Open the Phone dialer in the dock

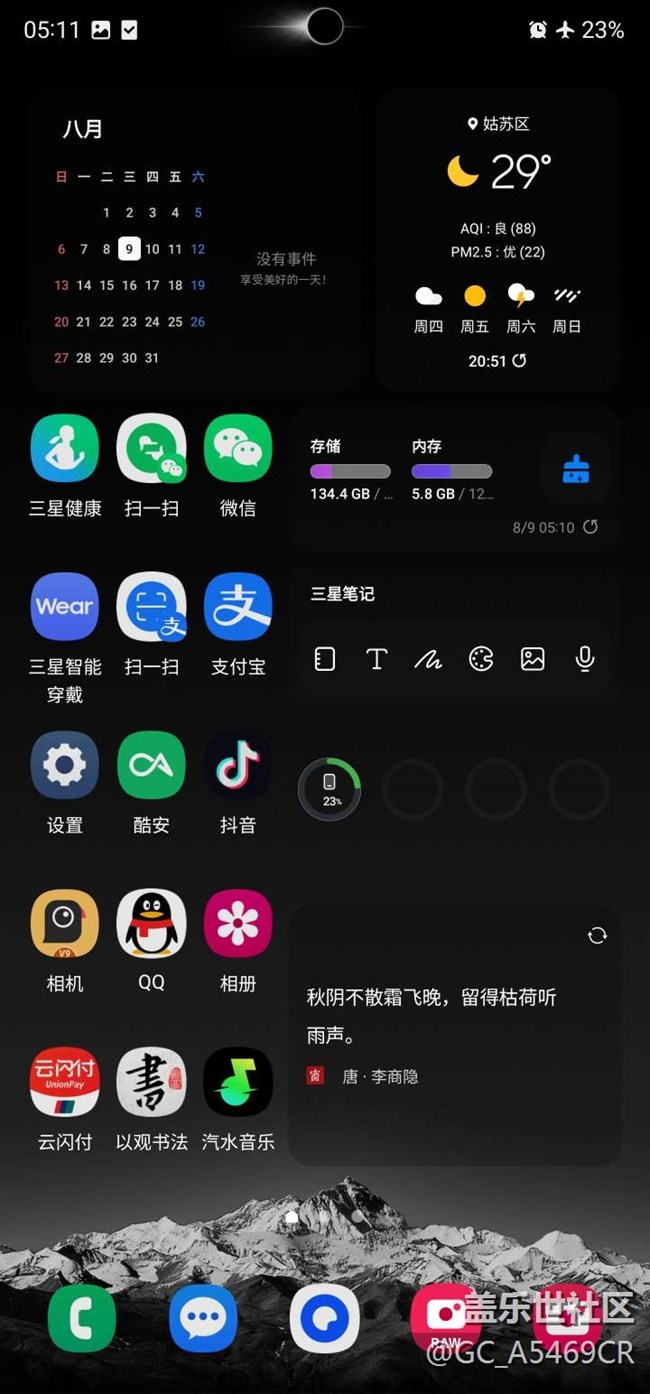tap(82, 1319)
